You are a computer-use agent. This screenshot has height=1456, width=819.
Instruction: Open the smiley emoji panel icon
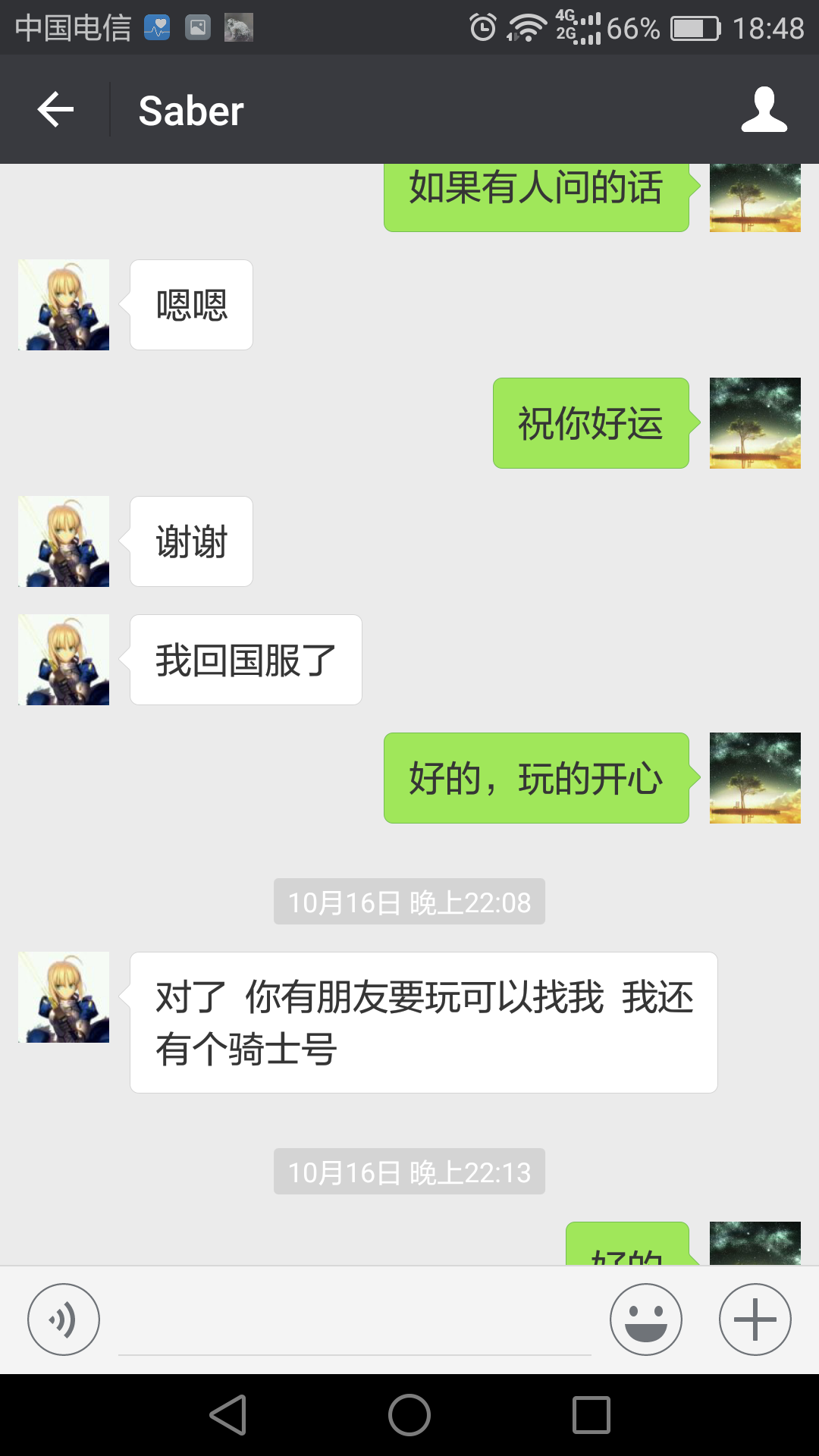[x=645, y=1319]
